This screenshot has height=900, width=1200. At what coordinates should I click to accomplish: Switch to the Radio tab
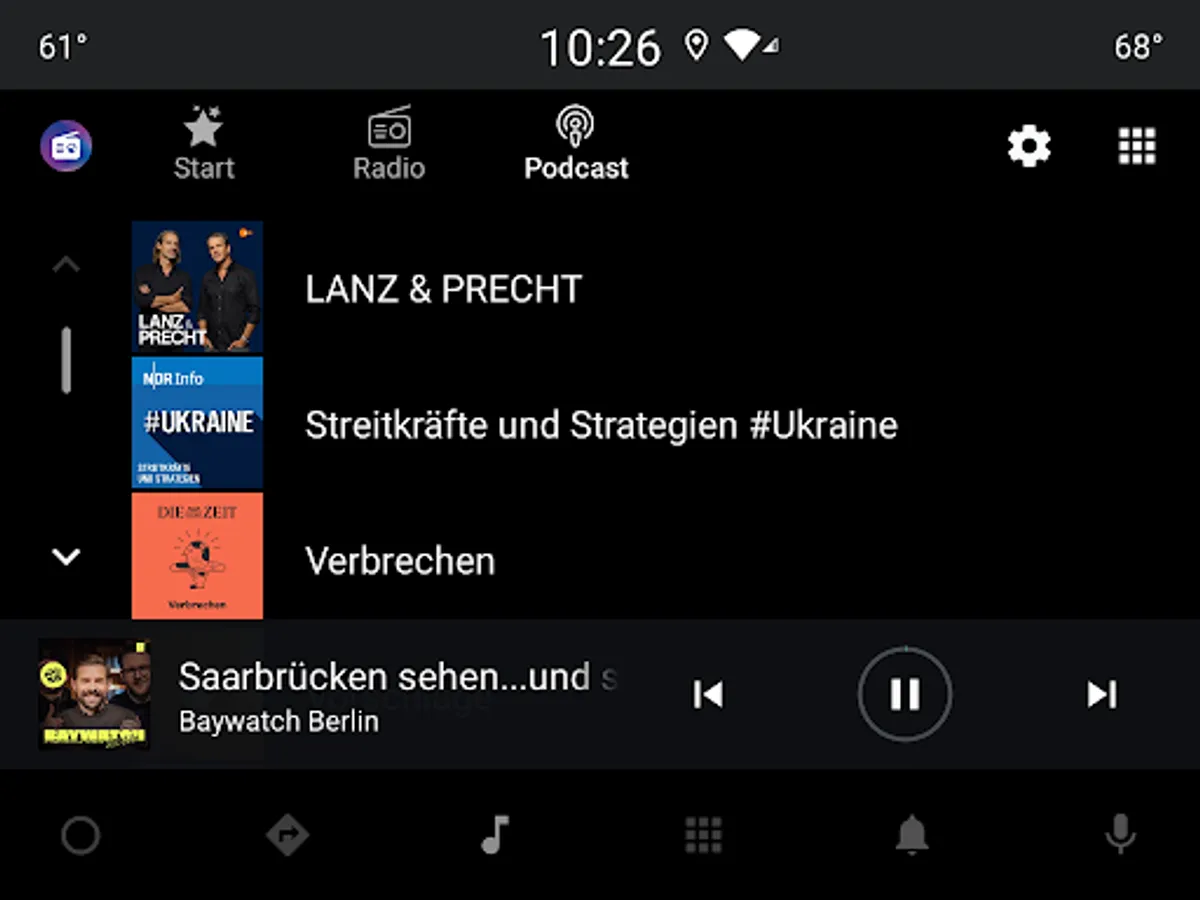(x=389, y=145)
